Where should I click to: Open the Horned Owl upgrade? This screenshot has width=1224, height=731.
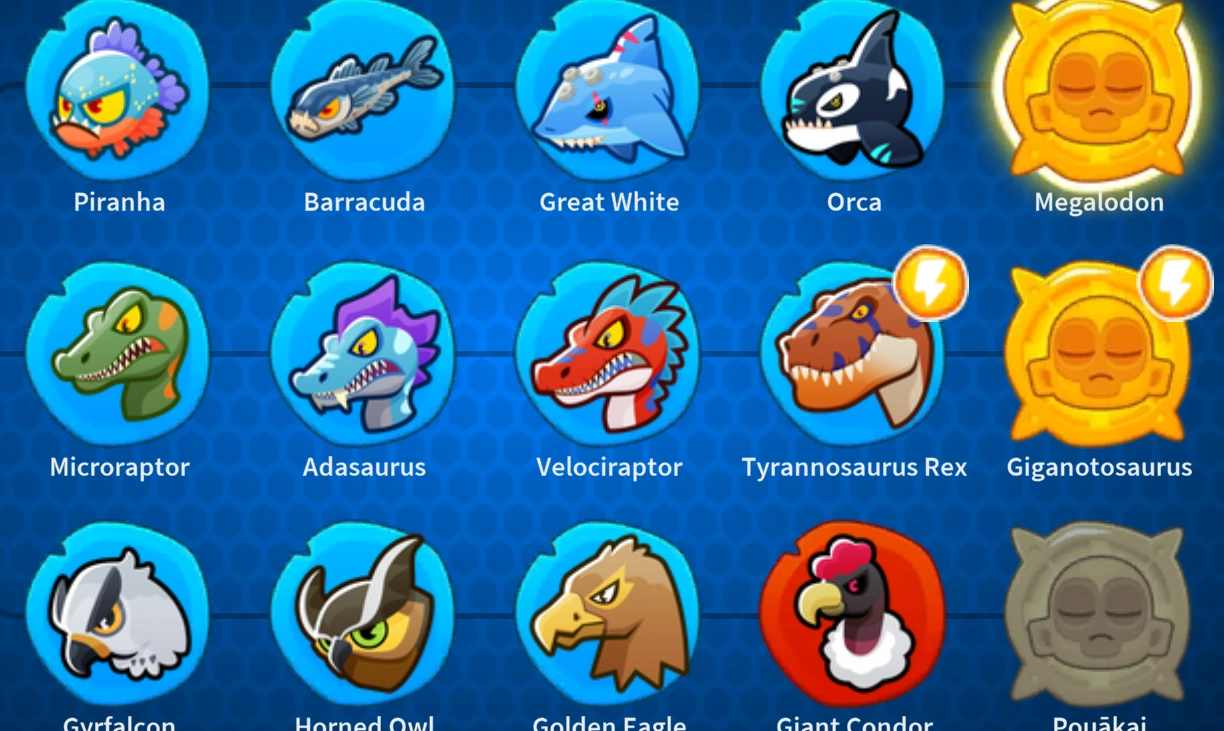[363, 613]
